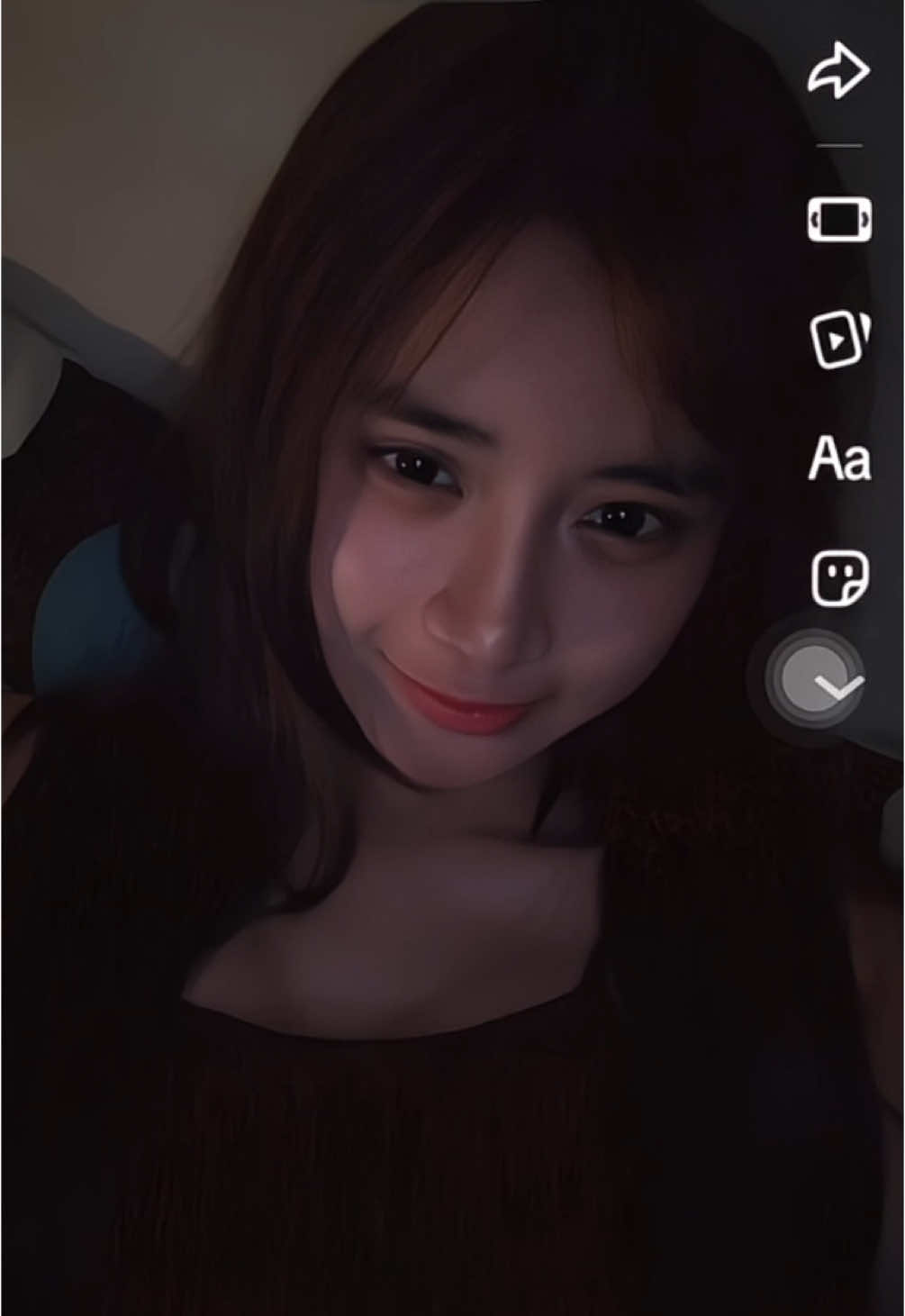905x1316 pixels.
Task: Expand more editing tools with the chevron
Action: [x=838, y=688]
